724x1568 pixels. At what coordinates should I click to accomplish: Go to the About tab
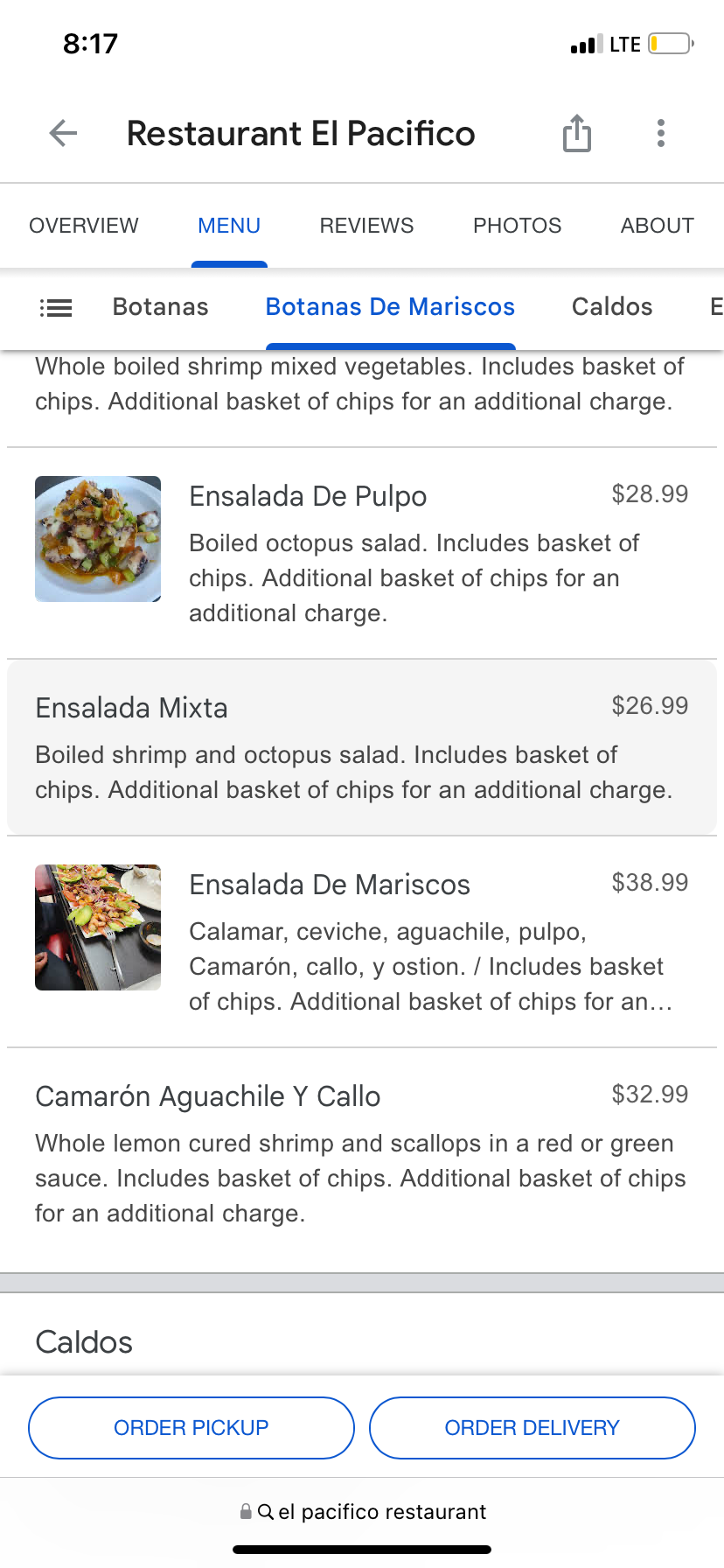pyautogui.click(x=658, y=226)
